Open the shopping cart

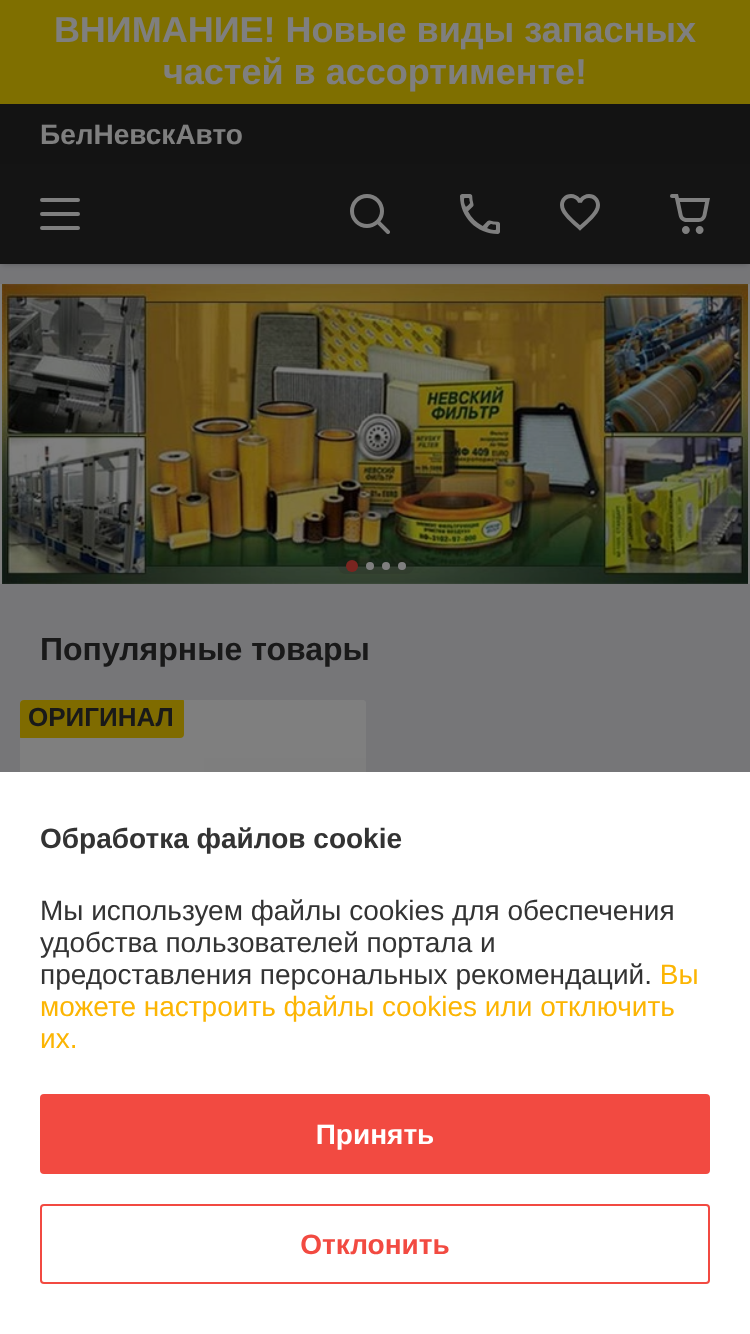[x=690, y=214]
